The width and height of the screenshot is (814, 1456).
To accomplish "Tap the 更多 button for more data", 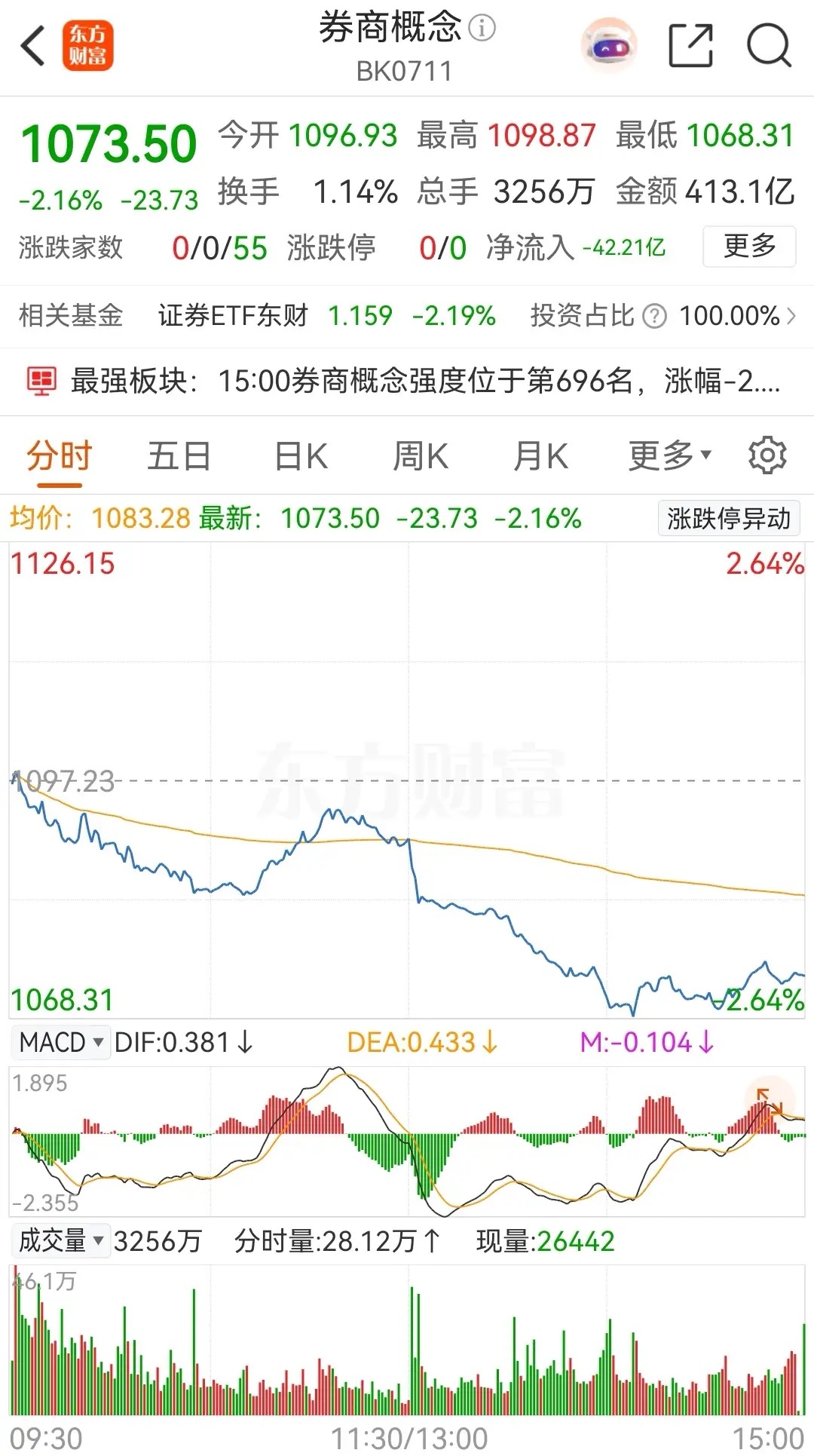I will coord(749,247).
